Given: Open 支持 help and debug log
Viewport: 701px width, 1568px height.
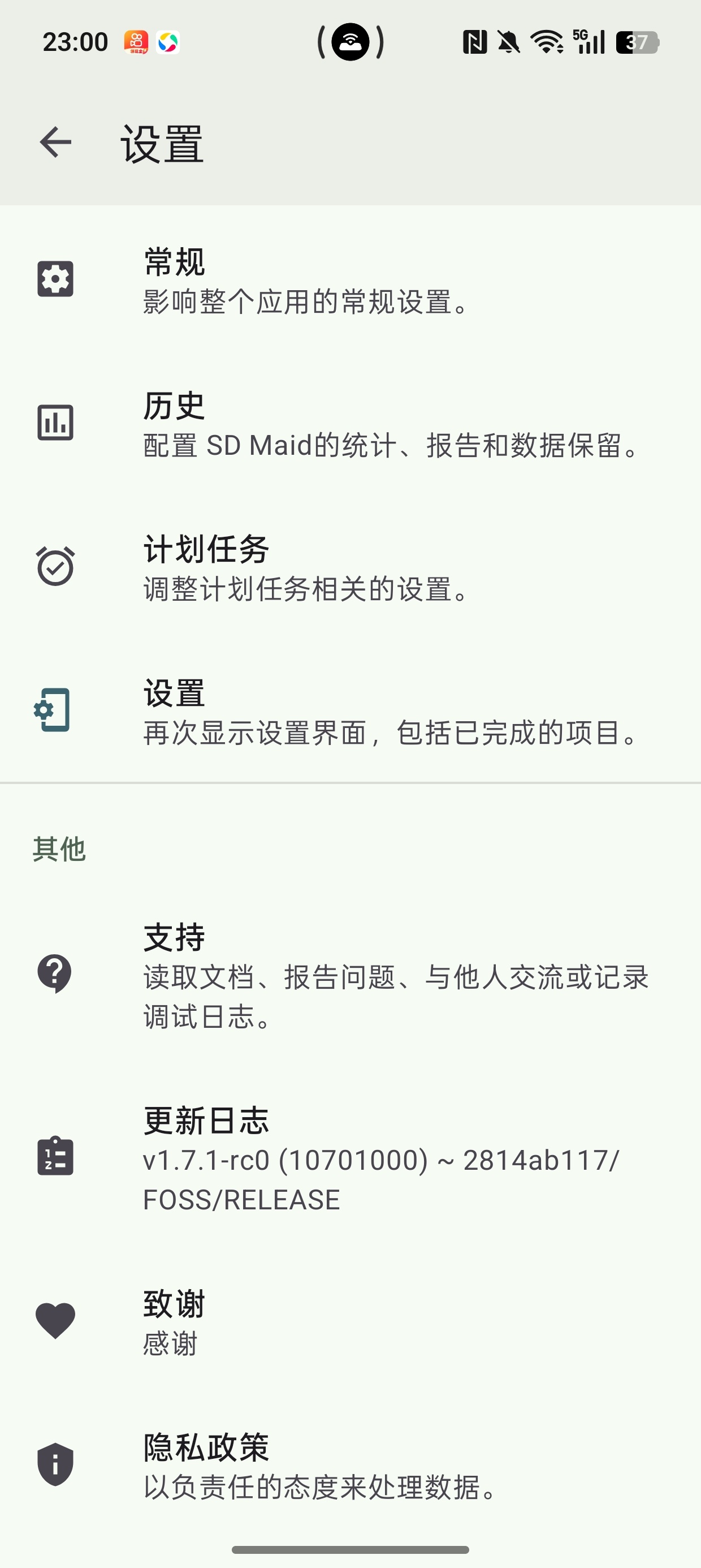Looking at the screenshot, I should pos(350,974).
